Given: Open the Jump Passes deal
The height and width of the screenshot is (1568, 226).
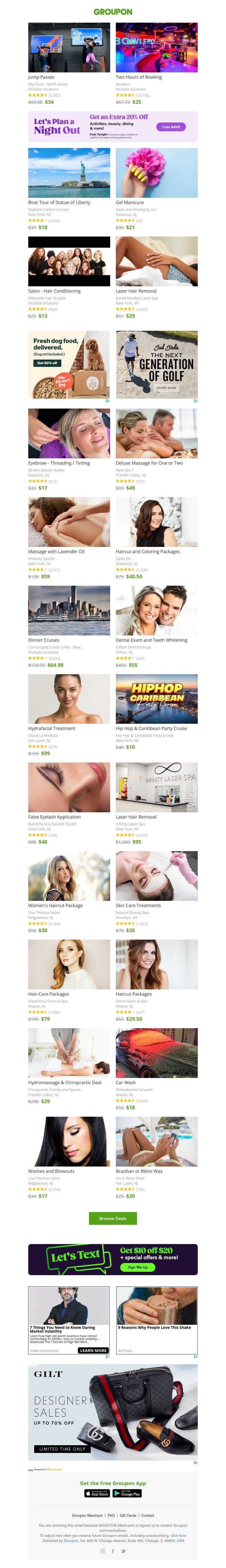Looking at the screenshot, I should 69,48.
